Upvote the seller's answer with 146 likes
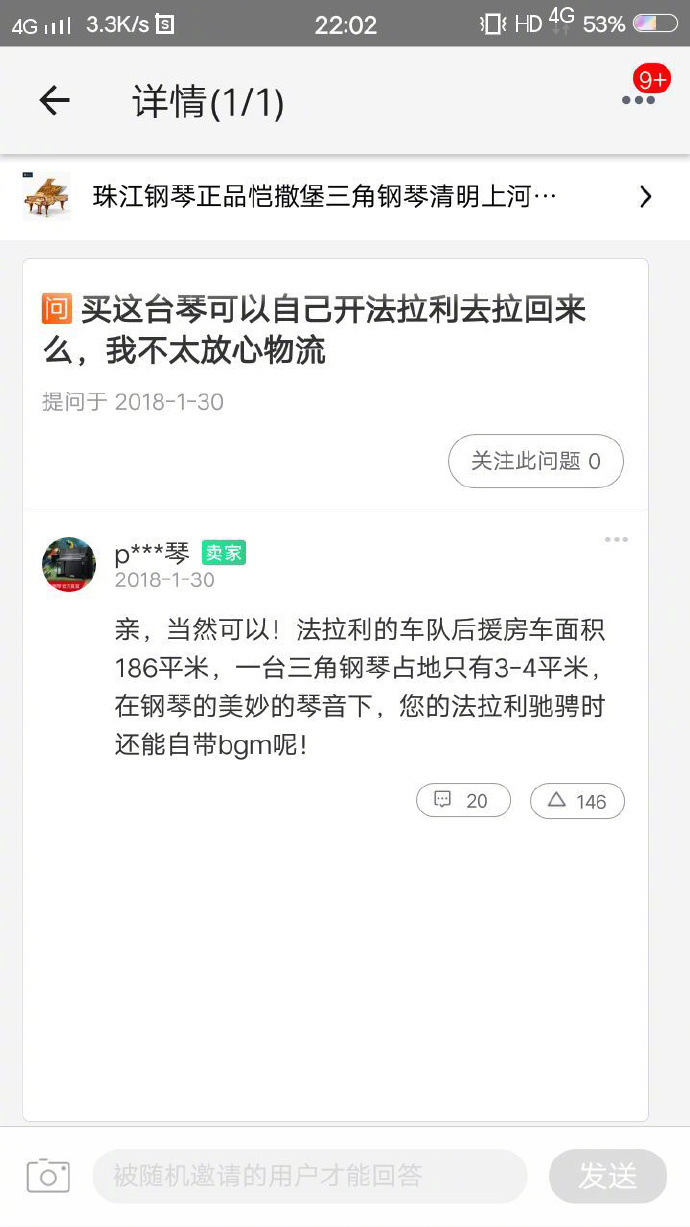Viewport: 690px width, 1227px height. pyautogui.click(x=577, y=801)
